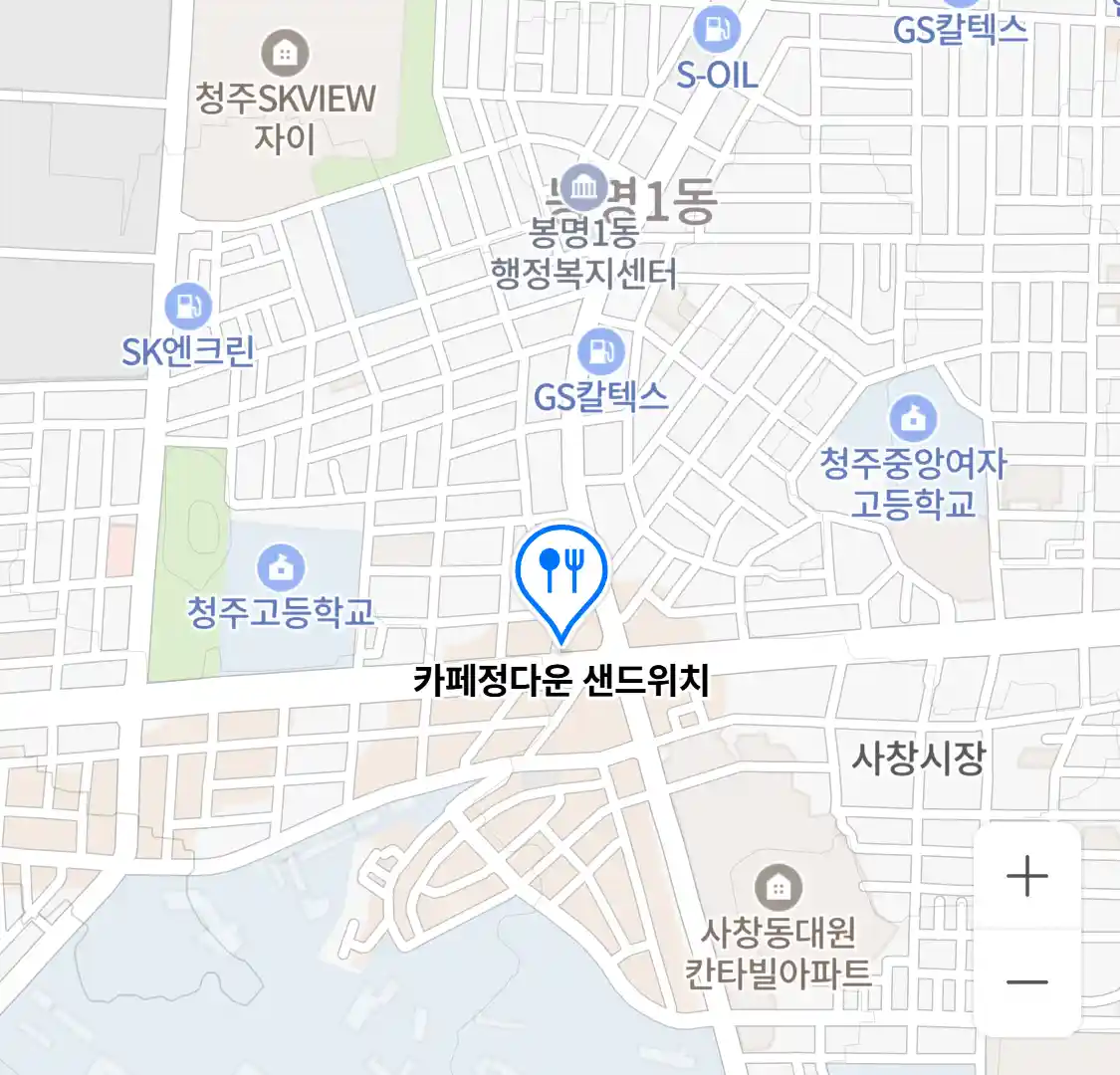Open the 청주SKVIEW자이 apartment marker
Image resolution: width=1120 pixels, height=1075 pixels.
click(285, 51)
